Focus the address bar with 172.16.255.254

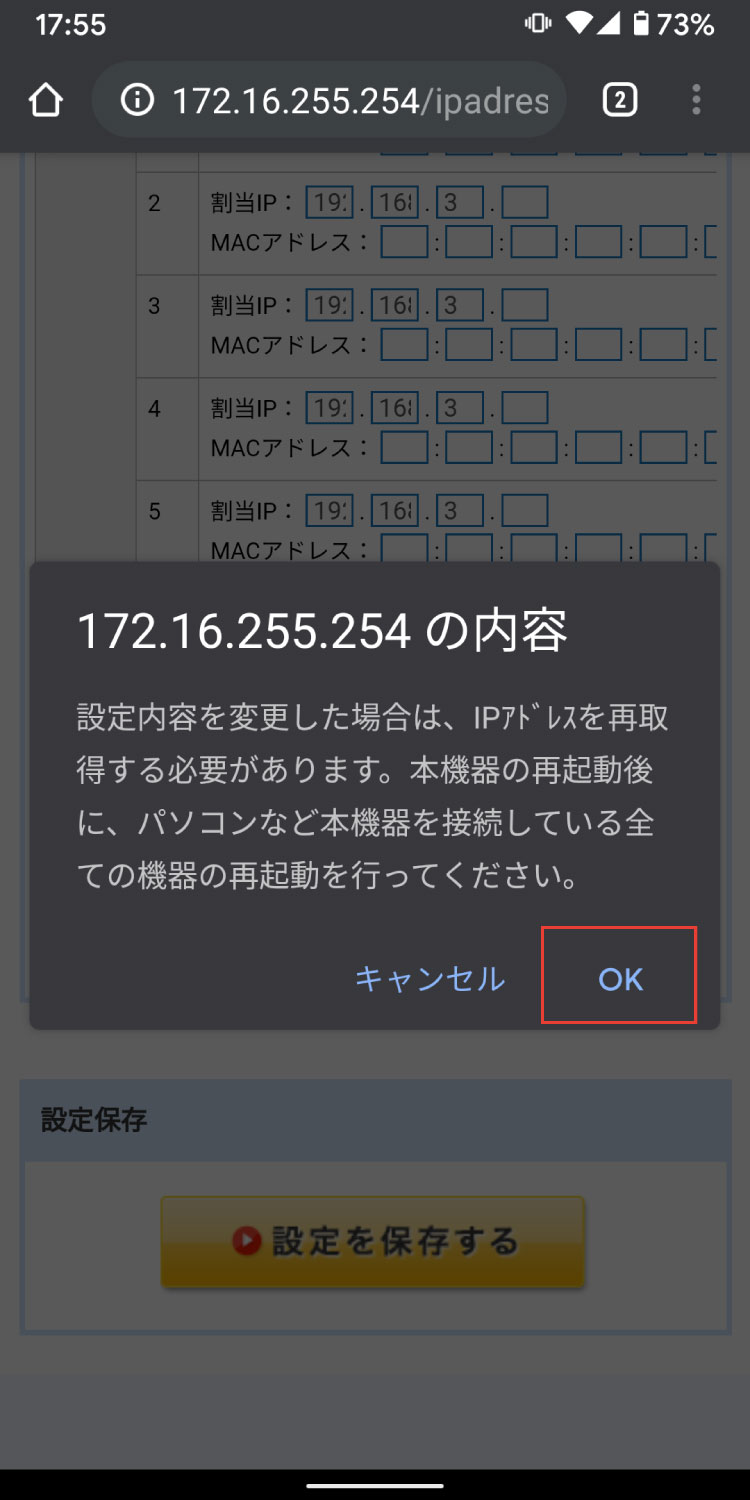(360, 100)
